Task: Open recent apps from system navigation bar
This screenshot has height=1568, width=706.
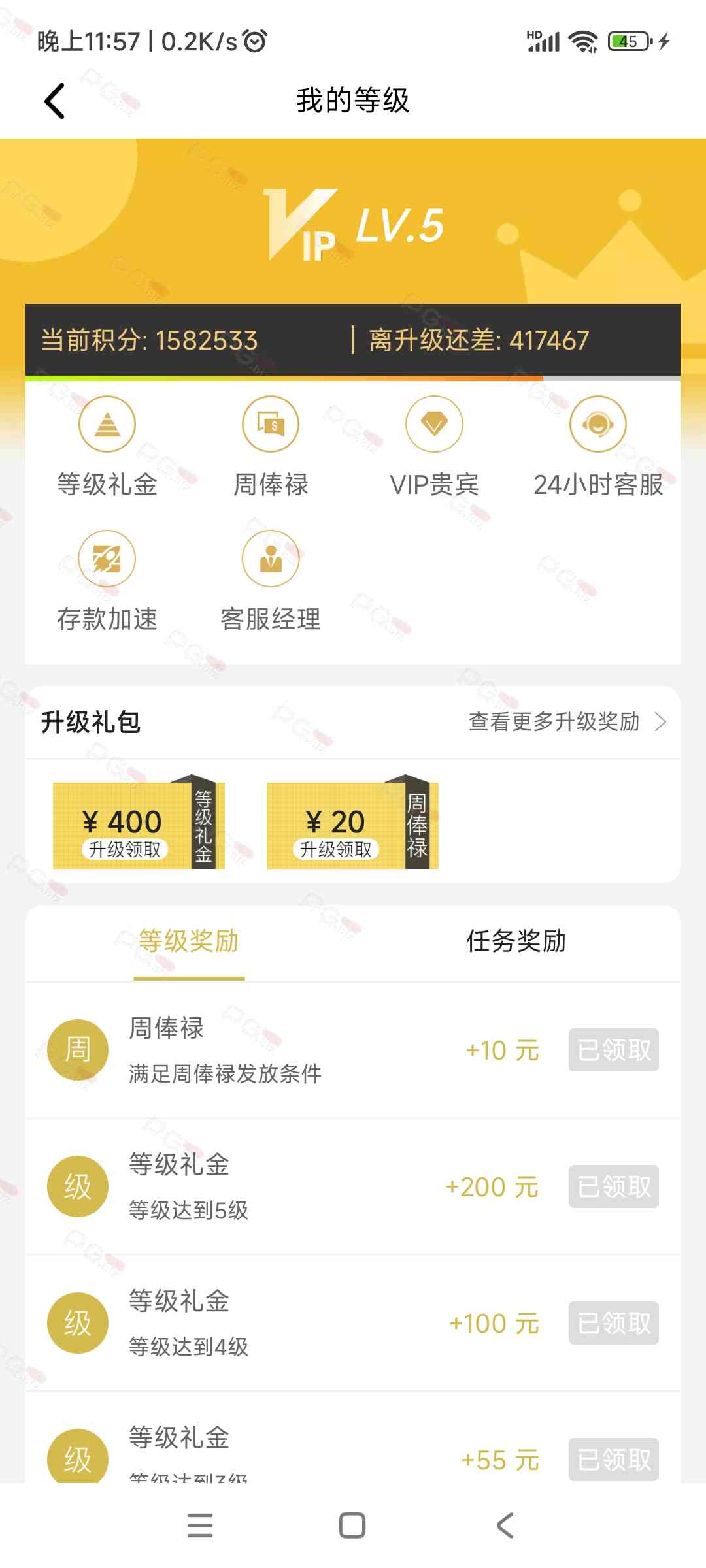Action: tap(200, 1526)
